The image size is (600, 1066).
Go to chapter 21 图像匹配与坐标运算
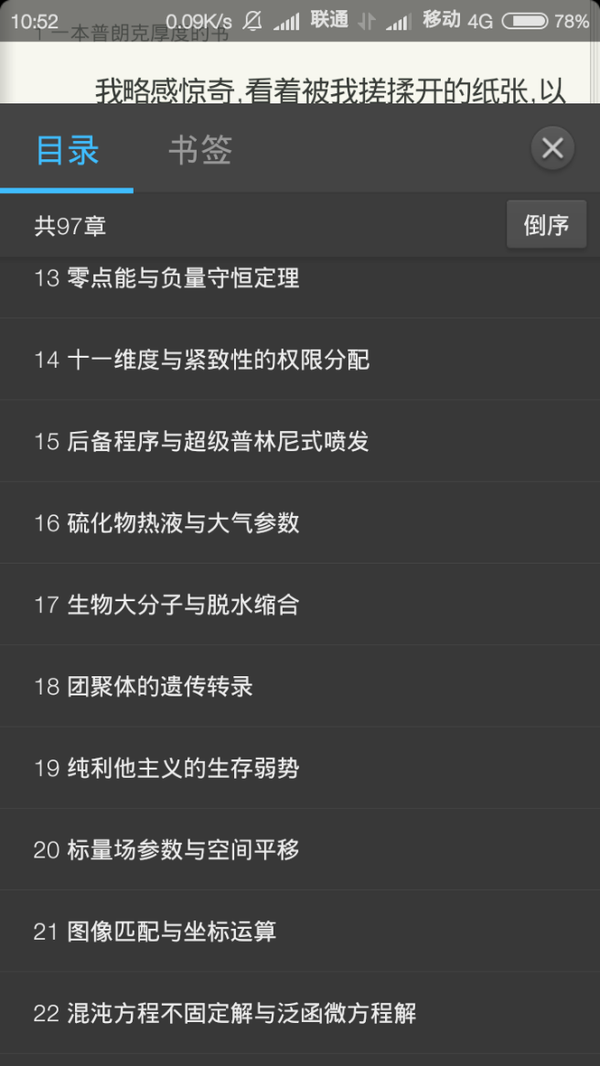click(300, 931)
